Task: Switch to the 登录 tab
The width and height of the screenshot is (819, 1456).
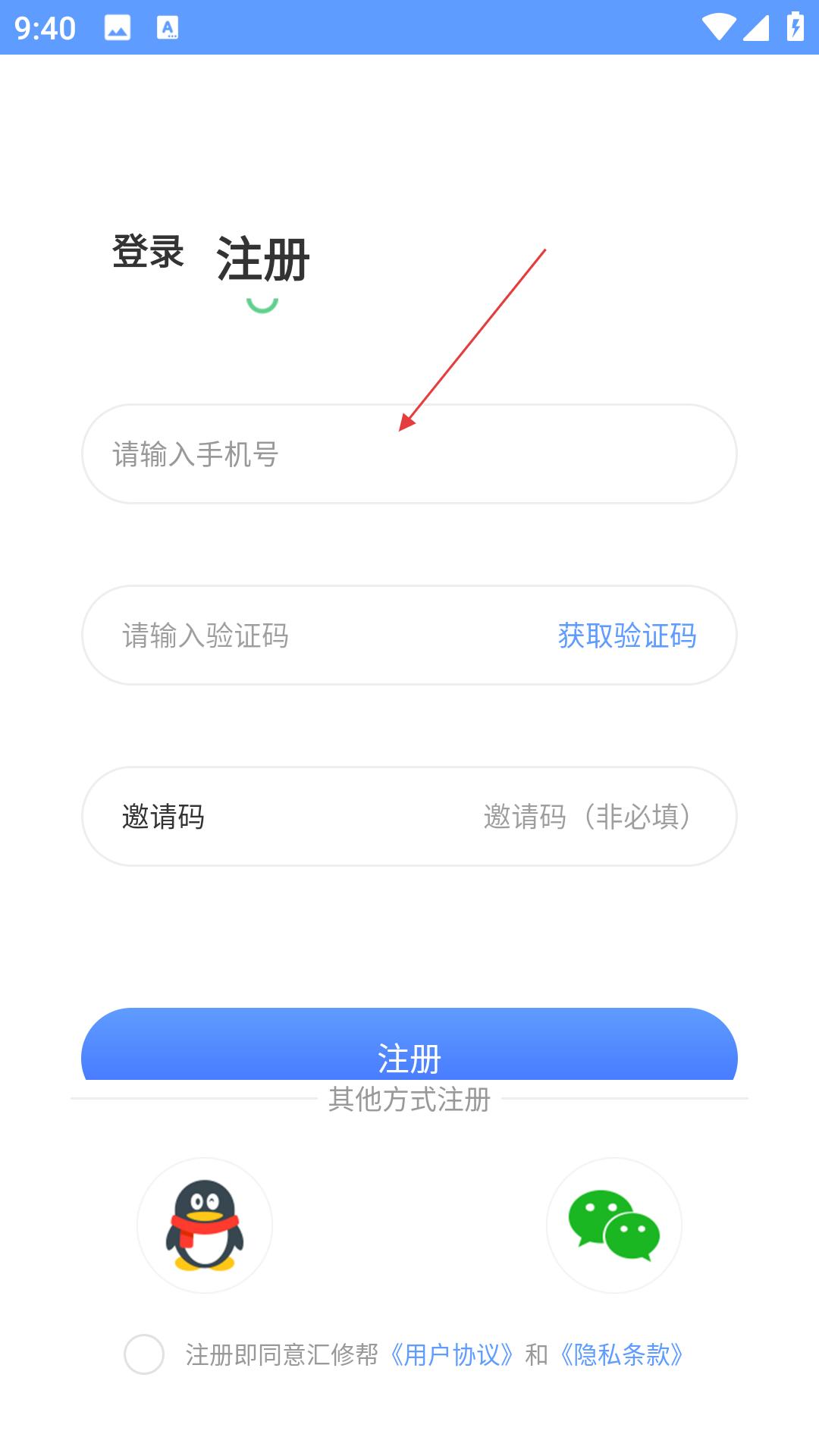Action: coord(148,252)
